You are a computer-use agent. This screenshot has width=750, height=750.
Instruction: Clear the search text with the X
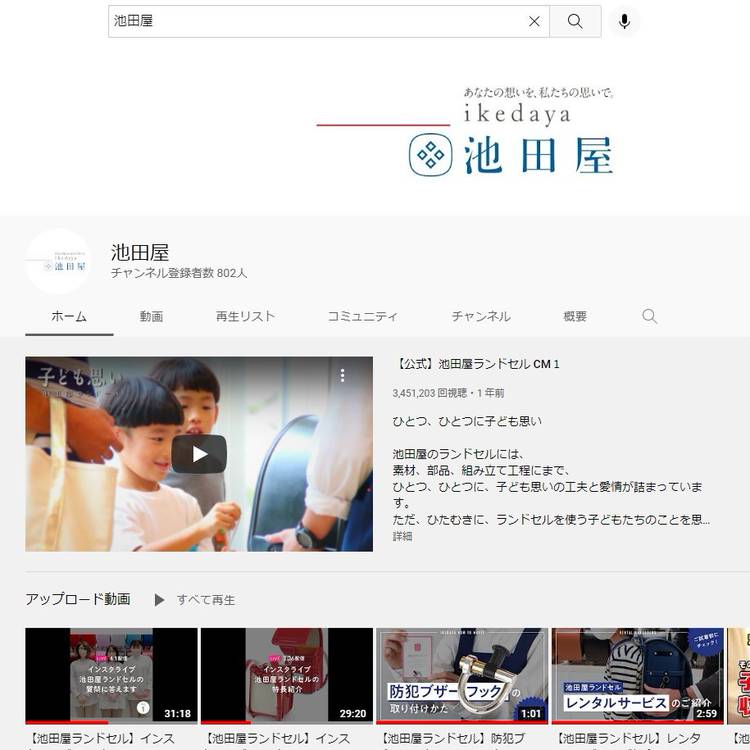[534, 21]
